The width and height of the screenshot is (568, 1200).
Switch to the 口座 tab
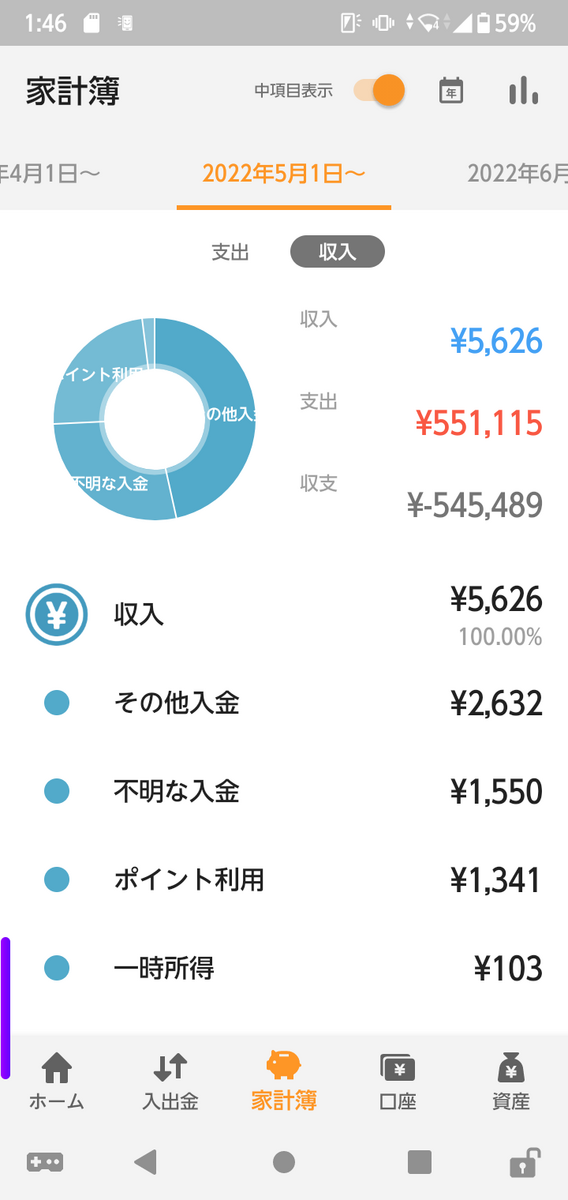click(x=398, y=1082)
